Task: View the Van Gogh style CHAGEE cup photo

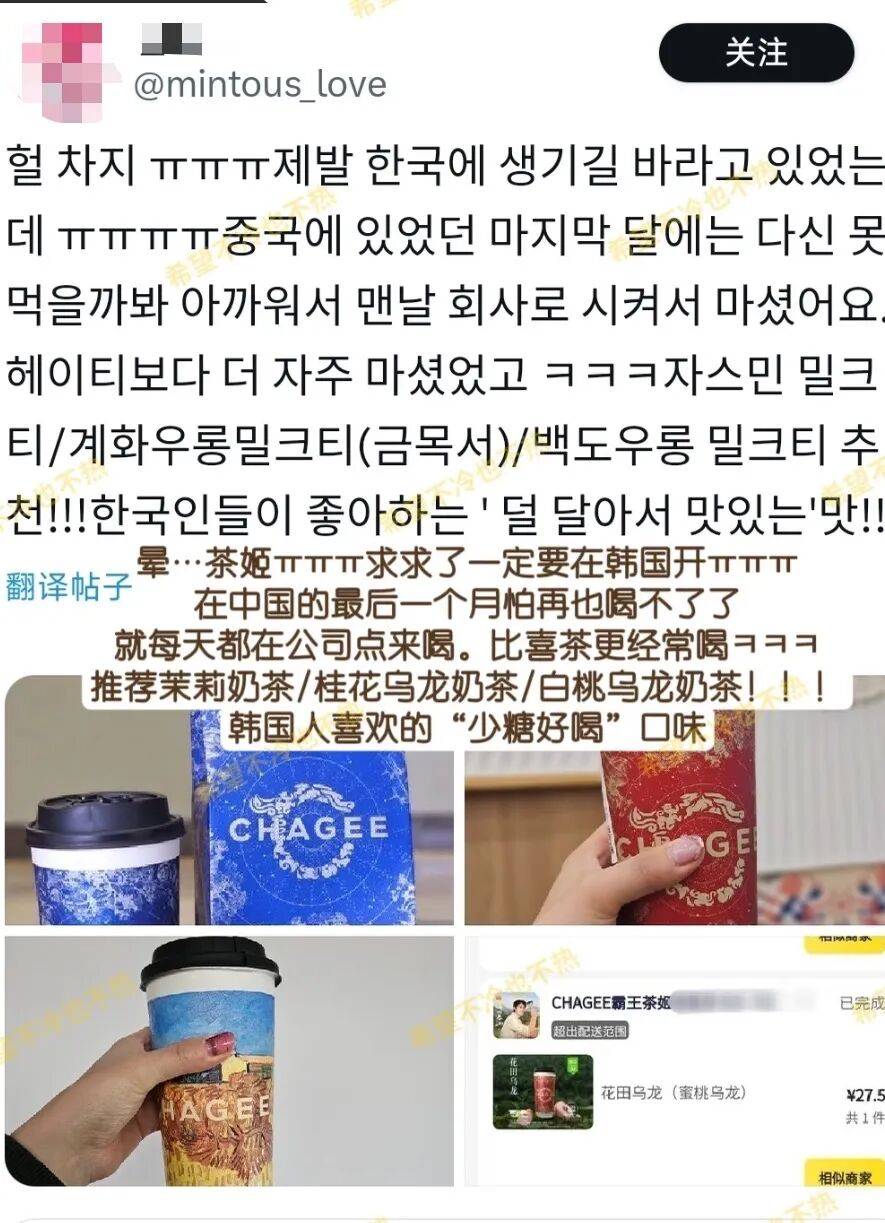Action: coord(229,1062)
